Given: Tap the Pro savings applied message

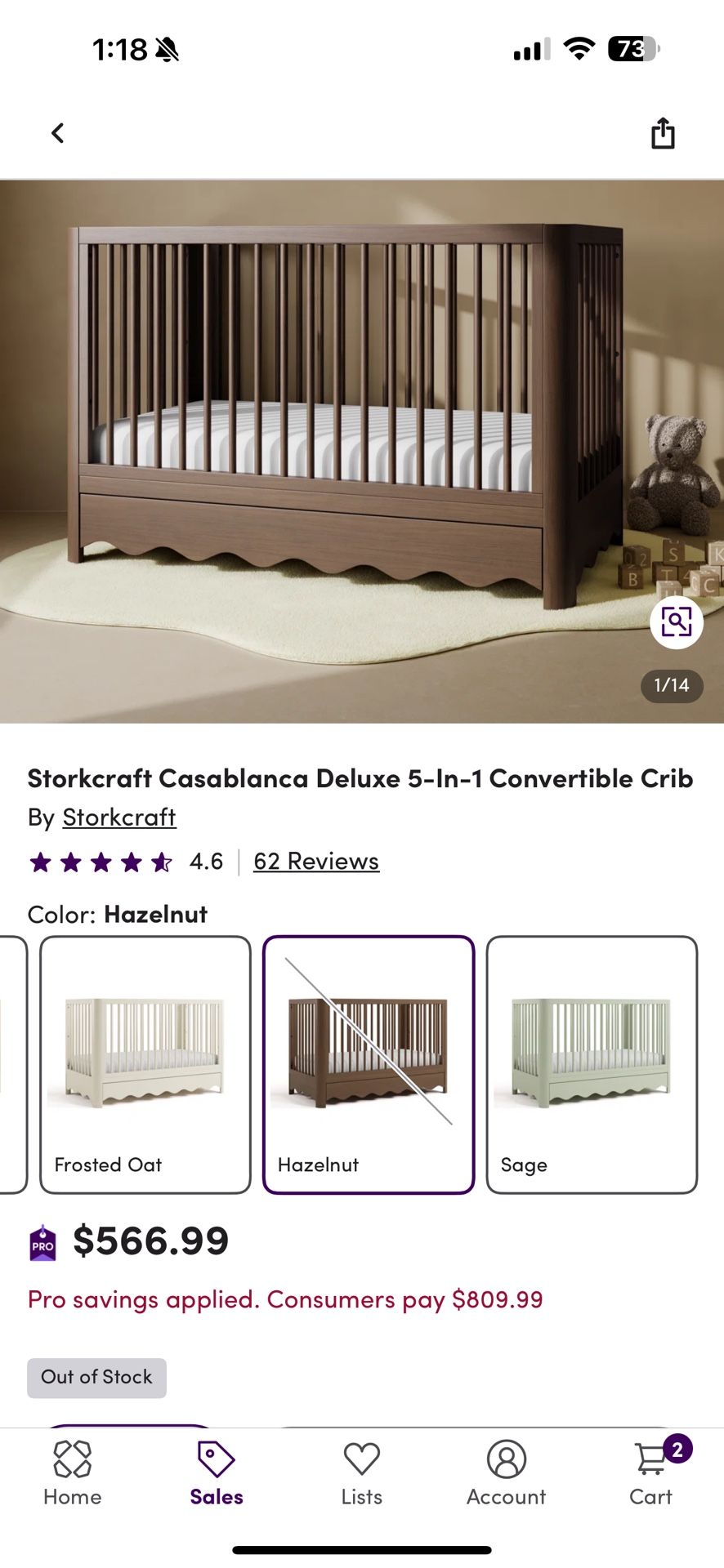Looking at the screenshot, I should pos(286,1299).
